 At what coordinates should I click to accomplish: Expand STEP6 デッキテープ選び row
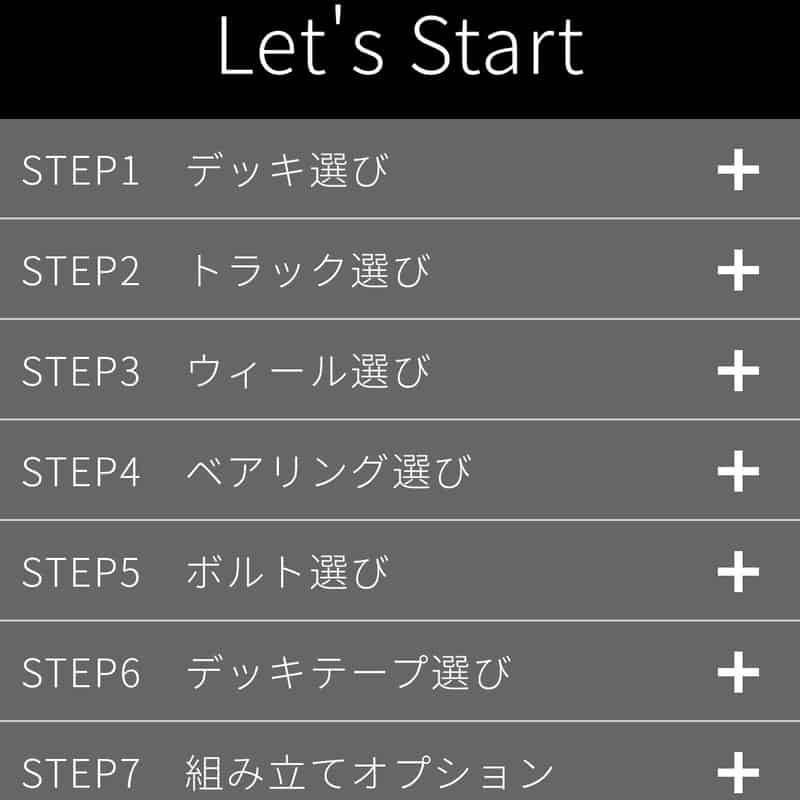pyautogui.click(x=738, y=672)
